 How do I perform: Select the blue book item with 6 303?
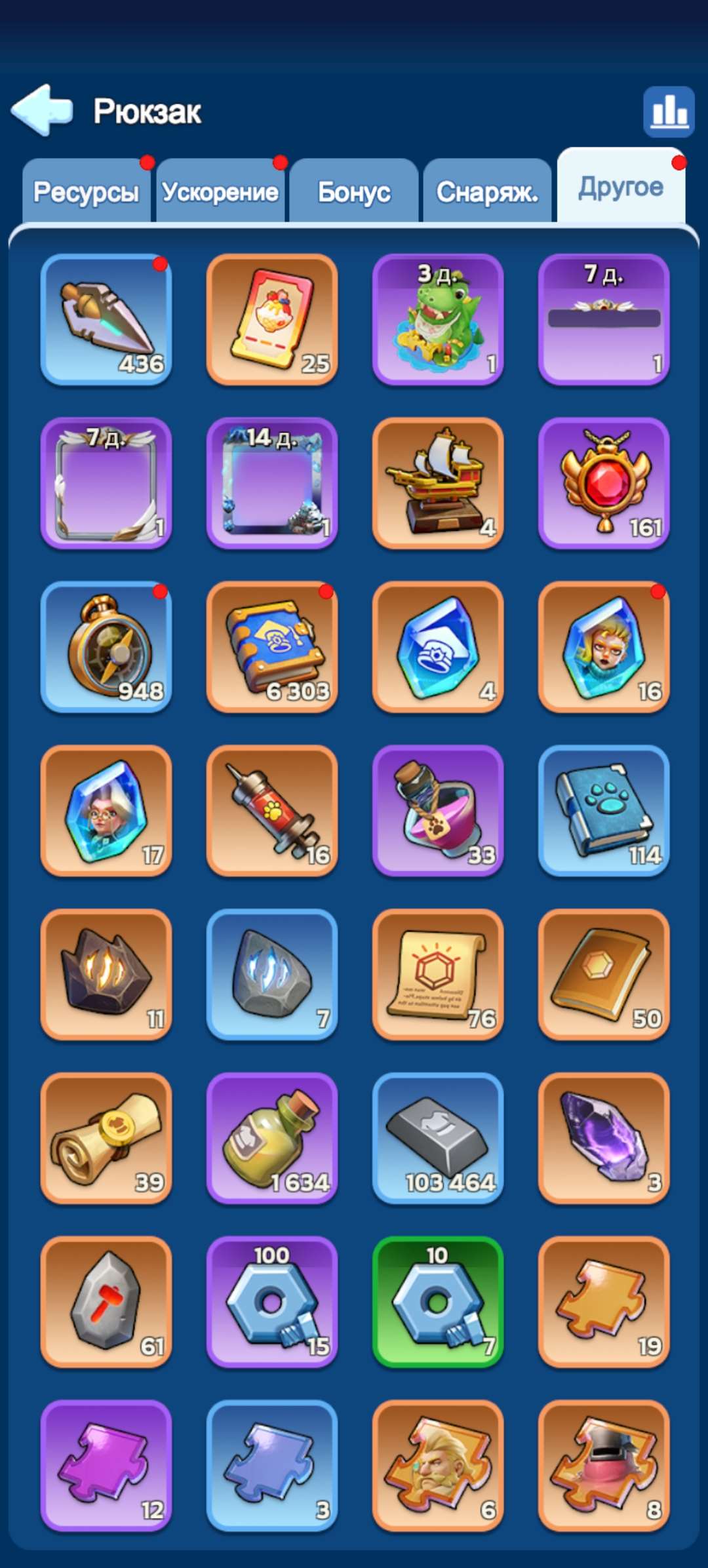click(272, 647)
